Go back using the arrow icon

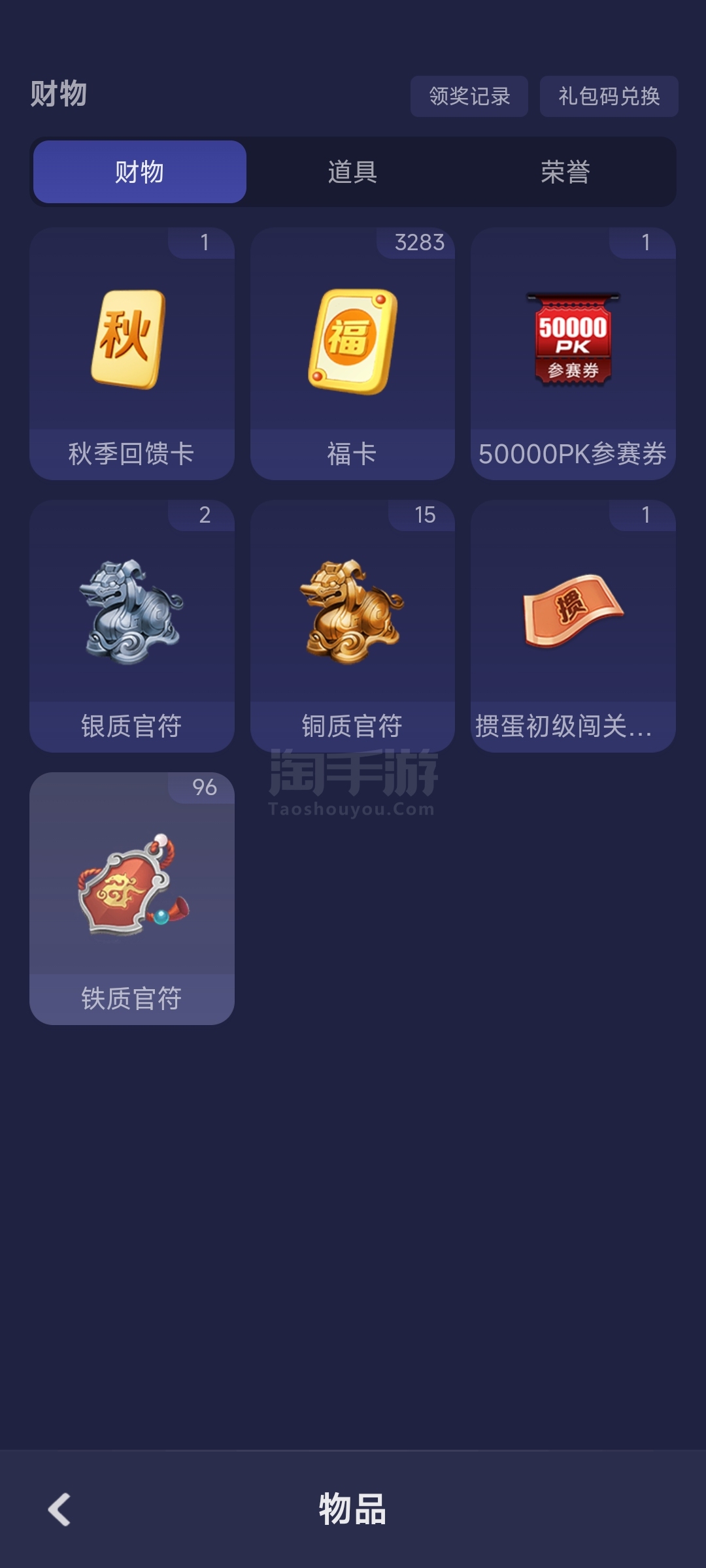coord(59,1509)
